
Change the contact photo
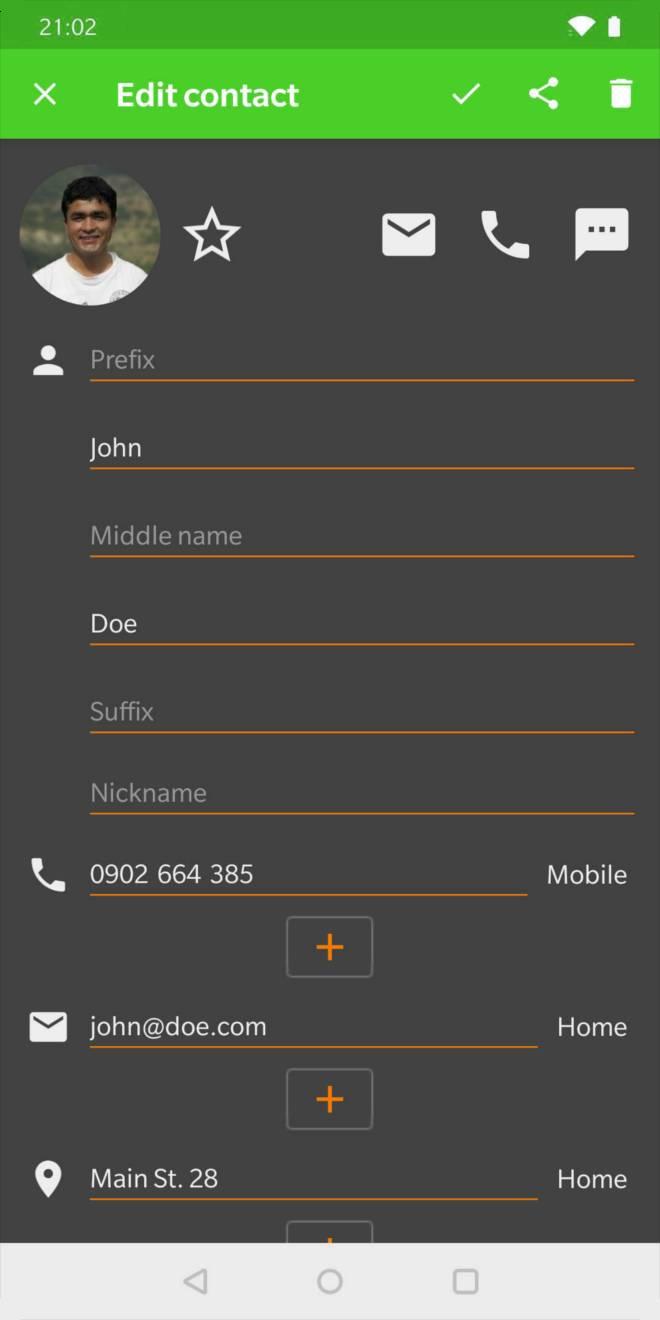(x=90, y=235)
